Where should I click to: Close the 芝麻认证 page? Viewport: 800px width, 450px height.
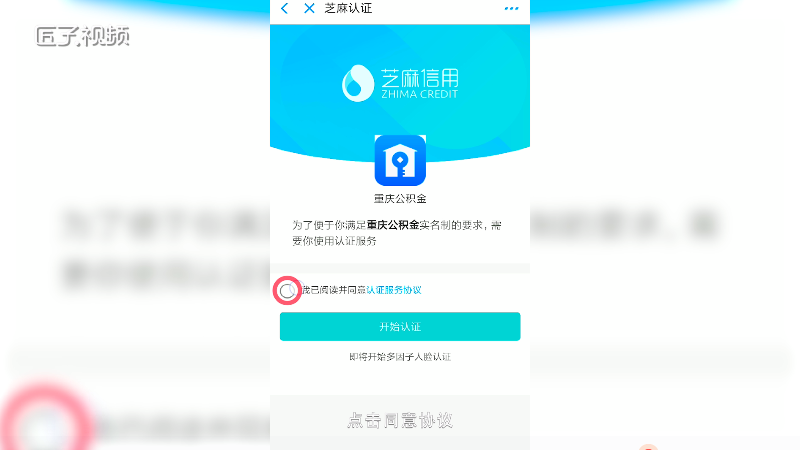coord(309,8)
